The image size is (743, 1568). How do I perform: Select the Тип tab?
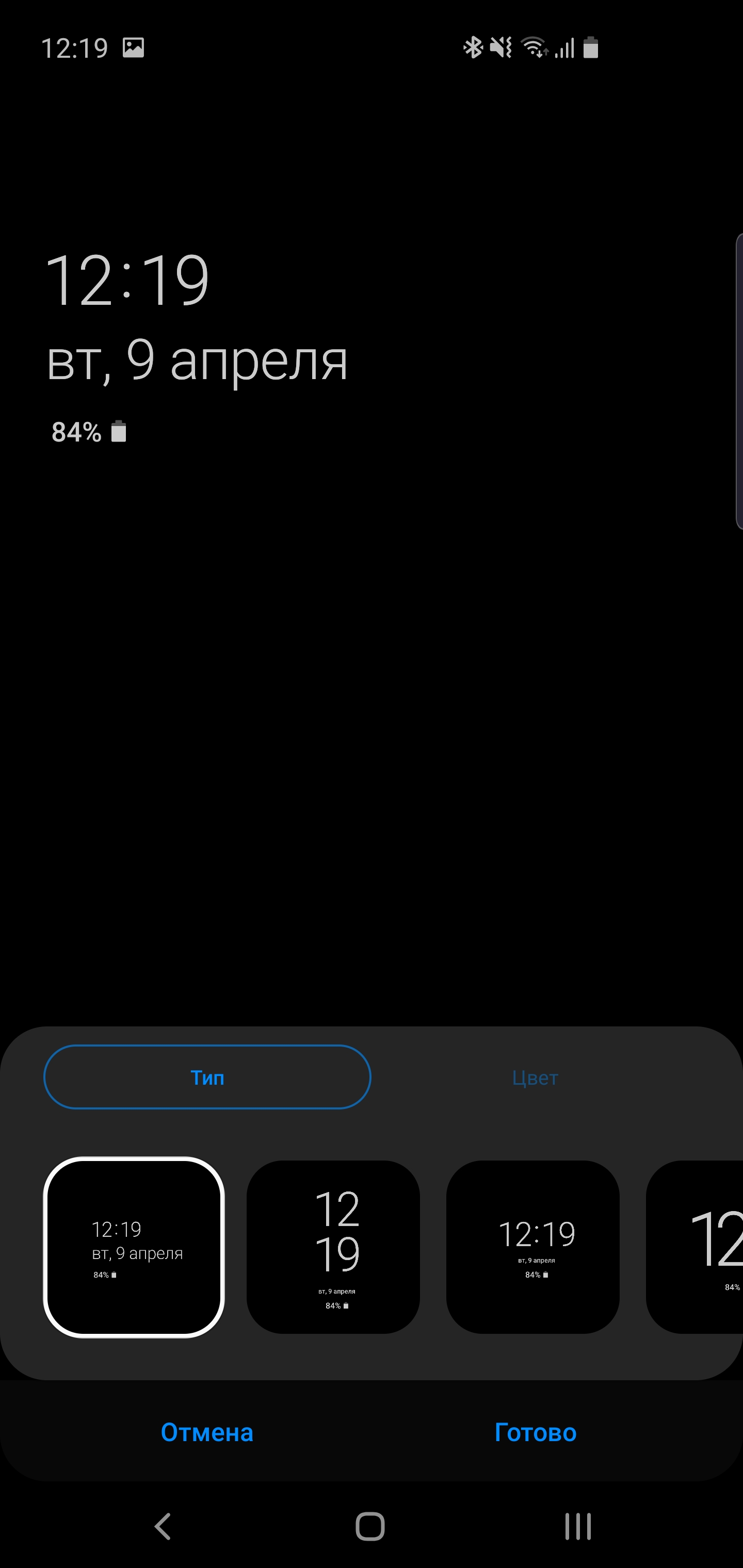[x=207, y=1077]
